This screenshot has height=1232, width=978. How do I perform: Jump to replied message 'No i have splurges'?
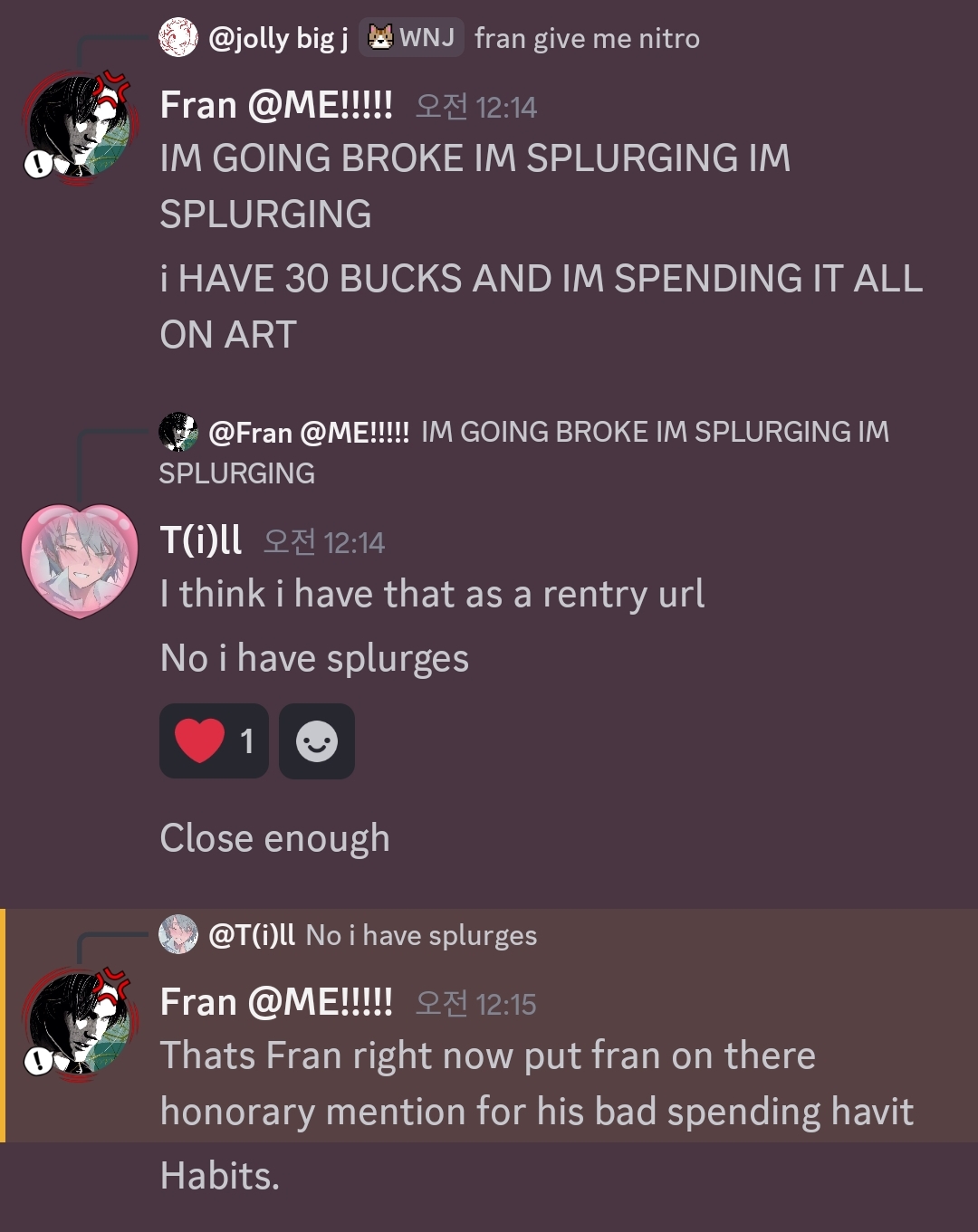coord(421,935)
